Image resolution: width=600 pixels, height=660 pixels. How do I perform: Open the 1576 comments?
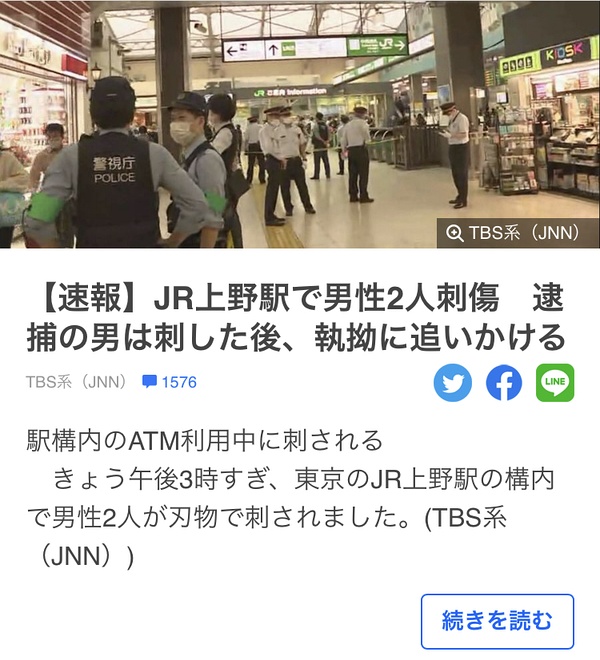click(x=169, y=382)
